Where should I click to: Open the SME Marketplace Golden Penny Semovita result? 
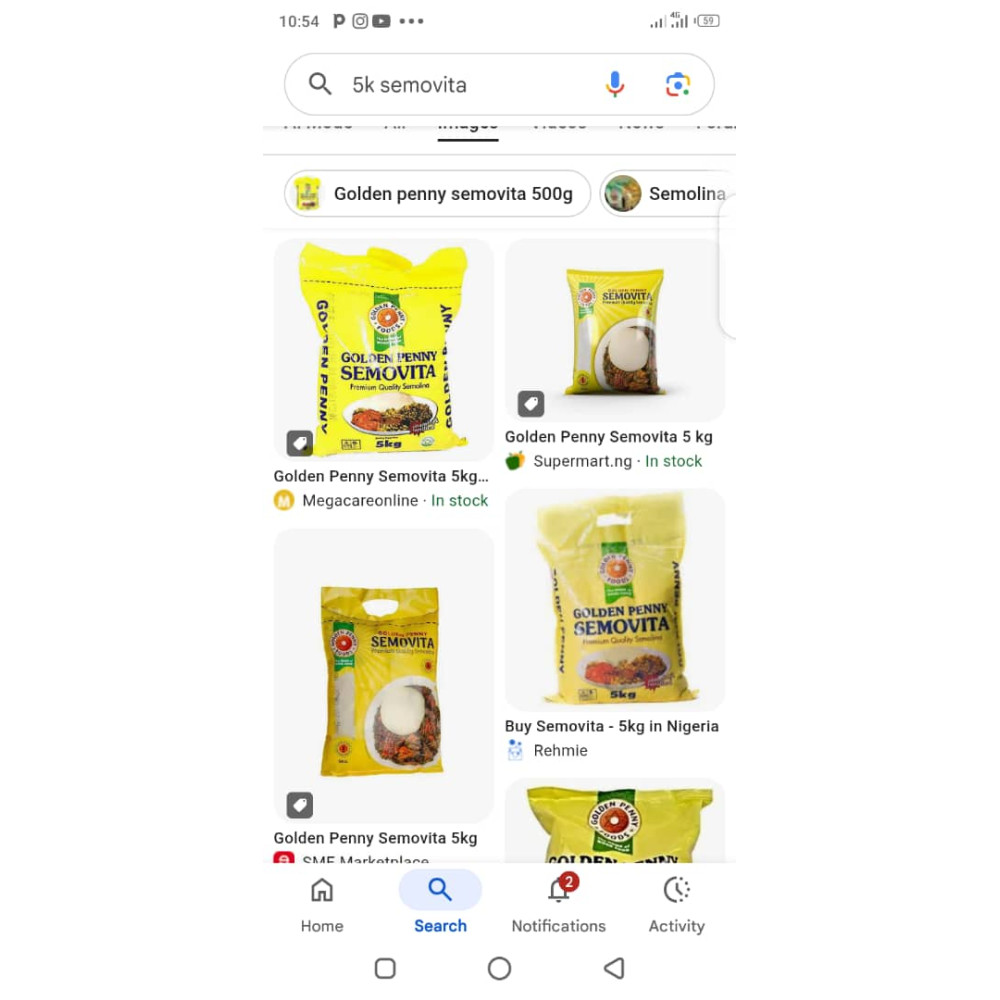tap(383, 675)
